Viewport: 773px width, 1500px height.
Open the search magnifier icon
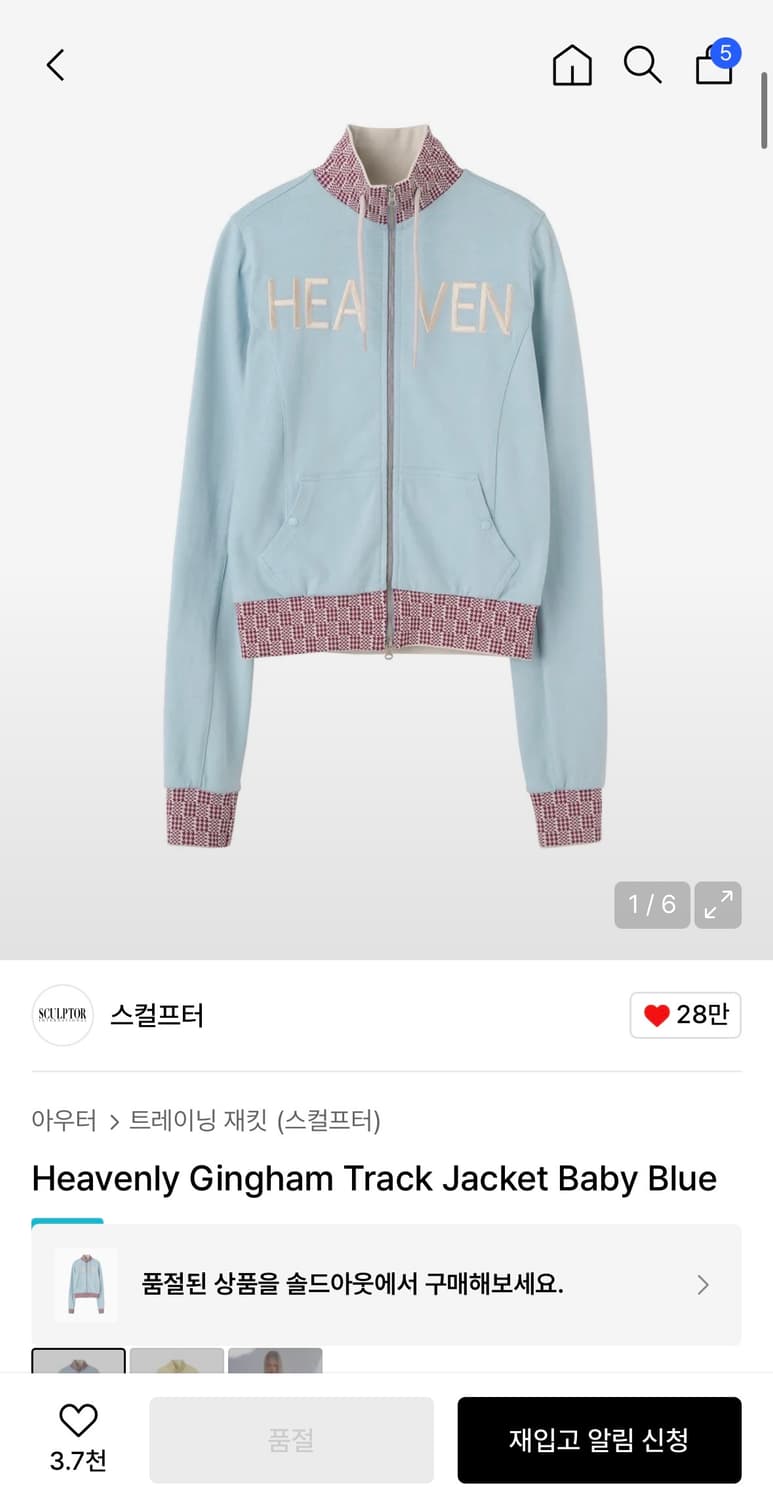(643, 66)
